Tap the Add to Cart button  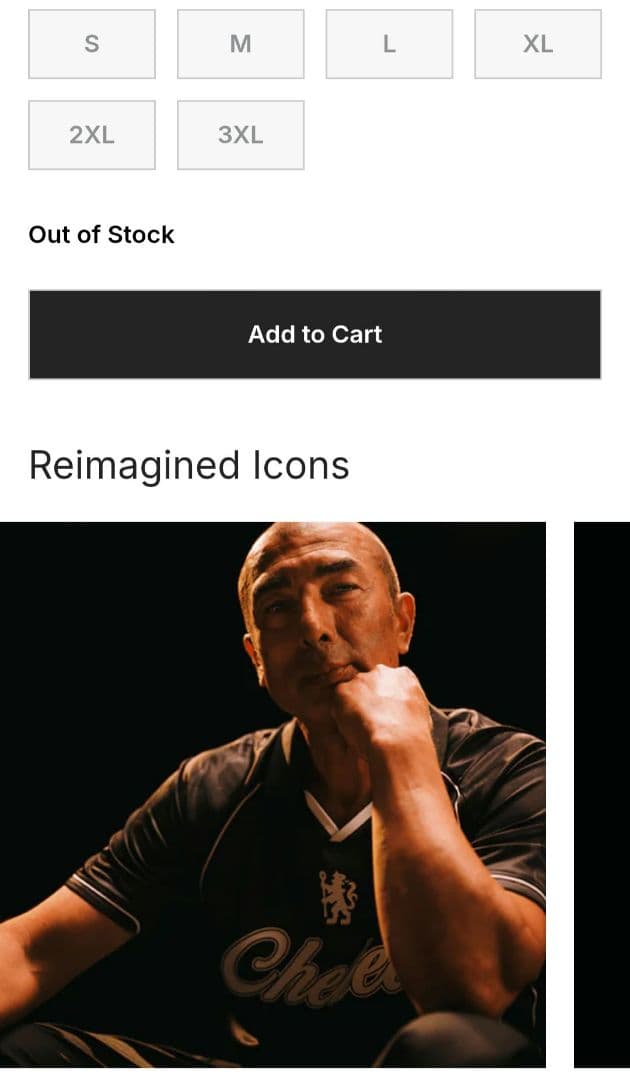coord(315,334)
